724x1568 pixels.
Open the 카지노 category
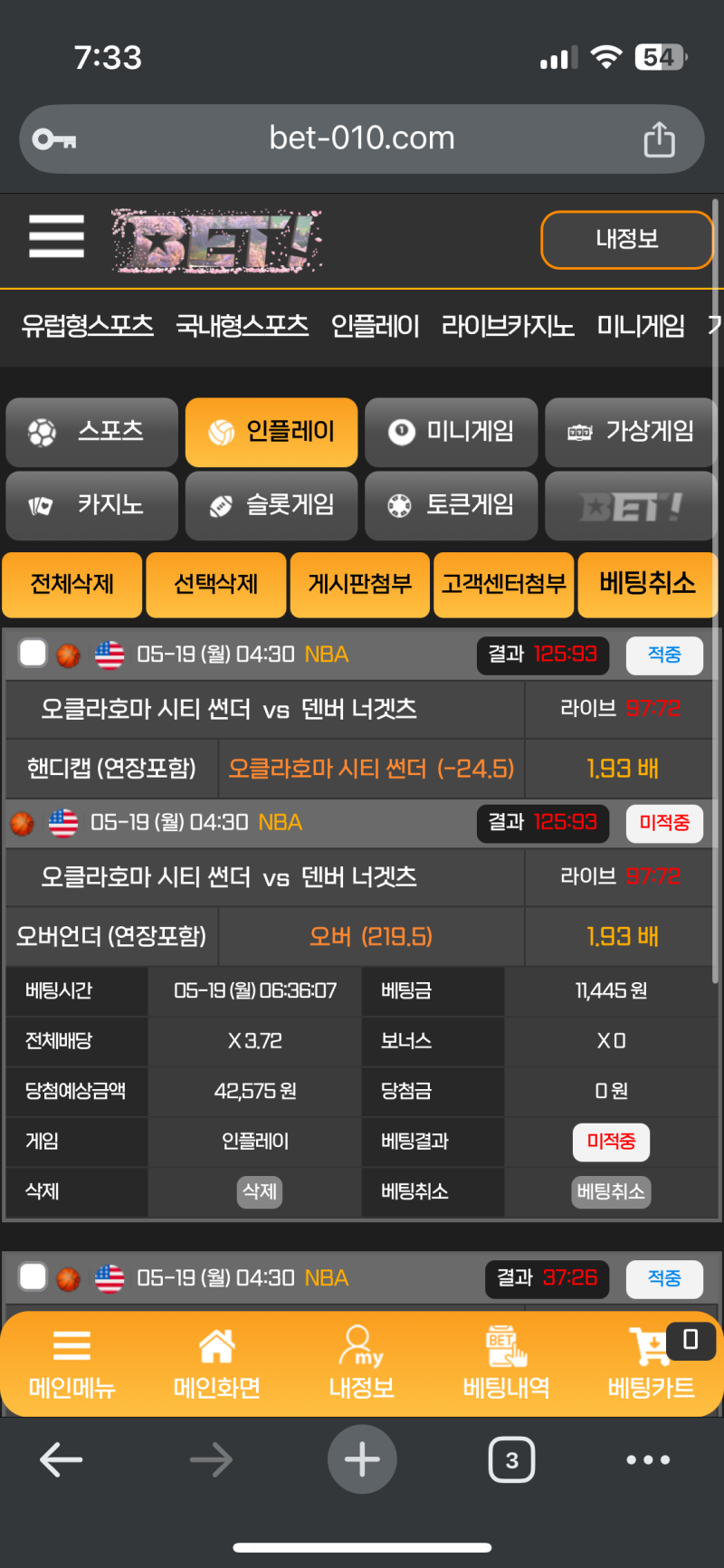[x=91, y=505]
